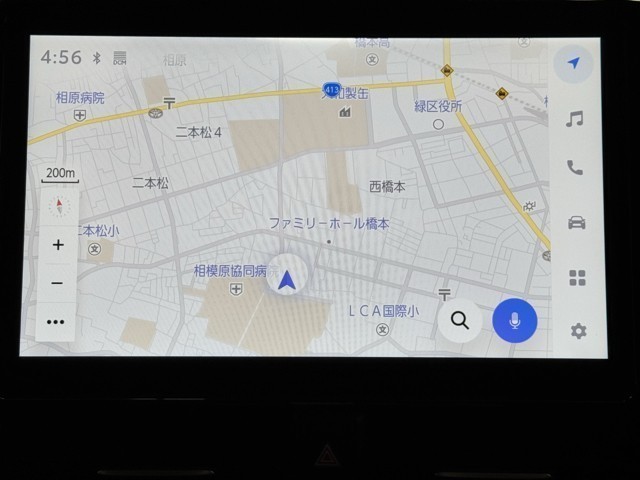Screen dimensions: 640x480
Task: Zoom out of the map
Action: (x=57, y=283)
